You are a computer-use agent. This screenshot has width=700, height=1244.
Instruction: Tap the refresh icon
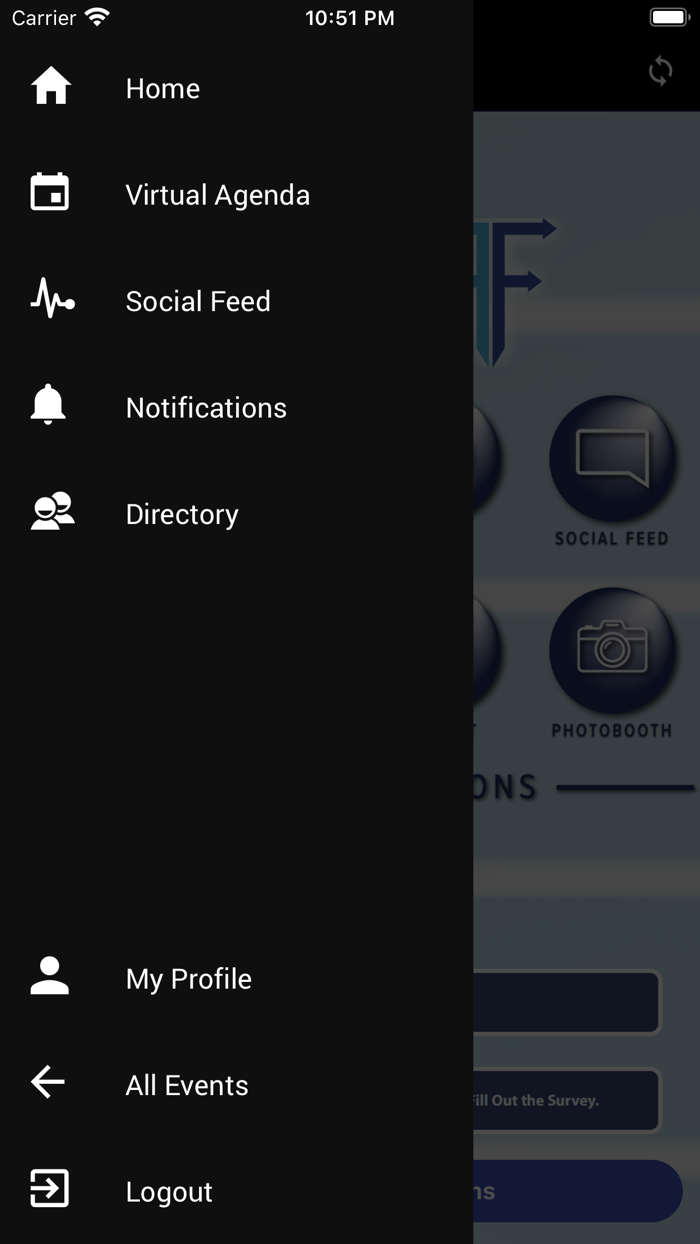click(x=660, y=71)
